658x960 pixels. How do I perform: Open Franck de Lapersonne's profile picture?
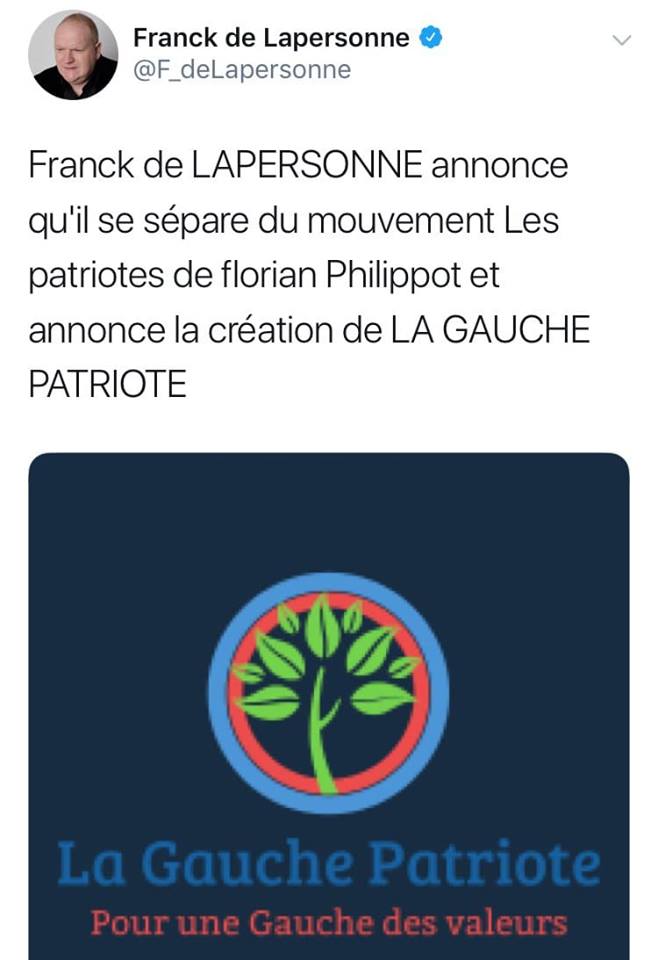click(73, 56)
